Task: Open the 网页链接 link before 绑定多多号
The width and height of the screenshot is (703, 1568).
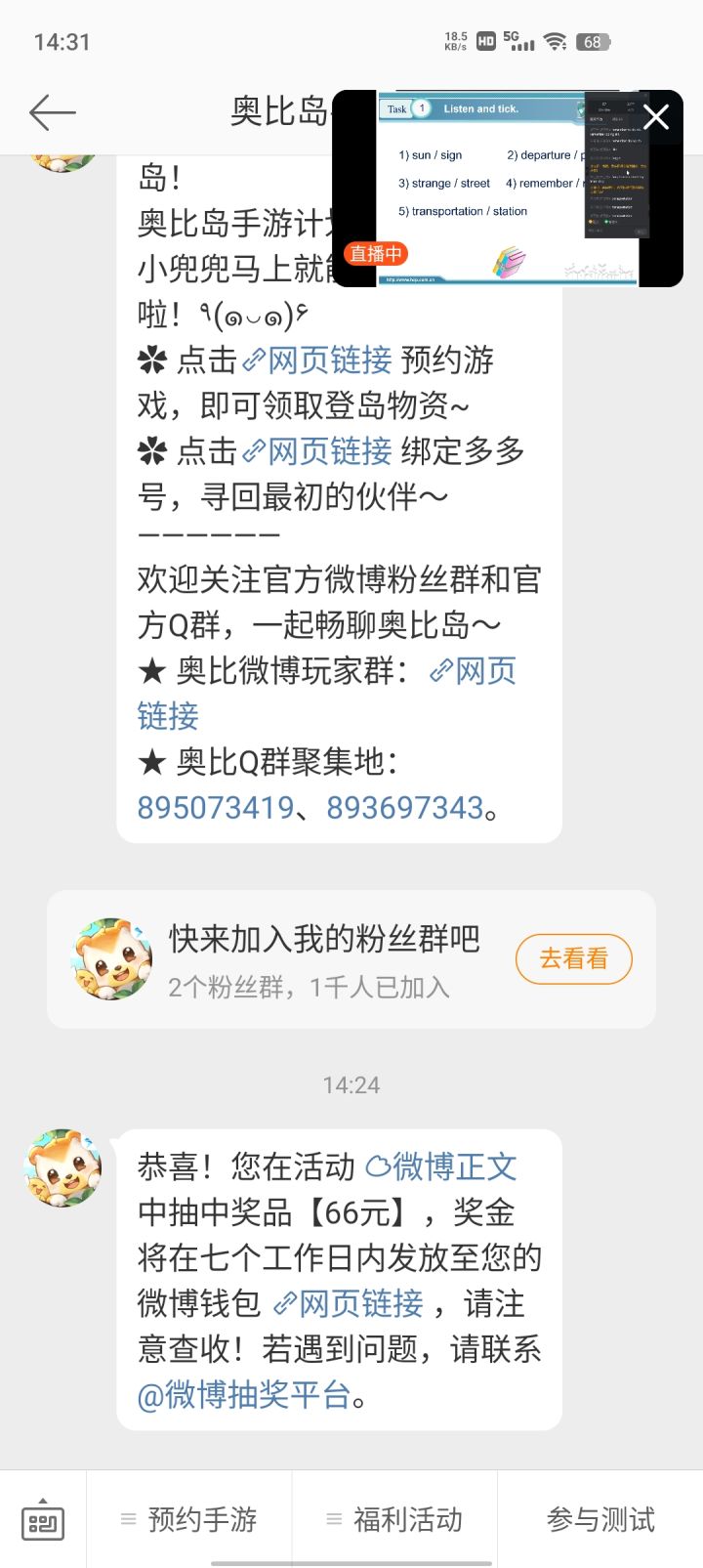Action: [317, 451]
